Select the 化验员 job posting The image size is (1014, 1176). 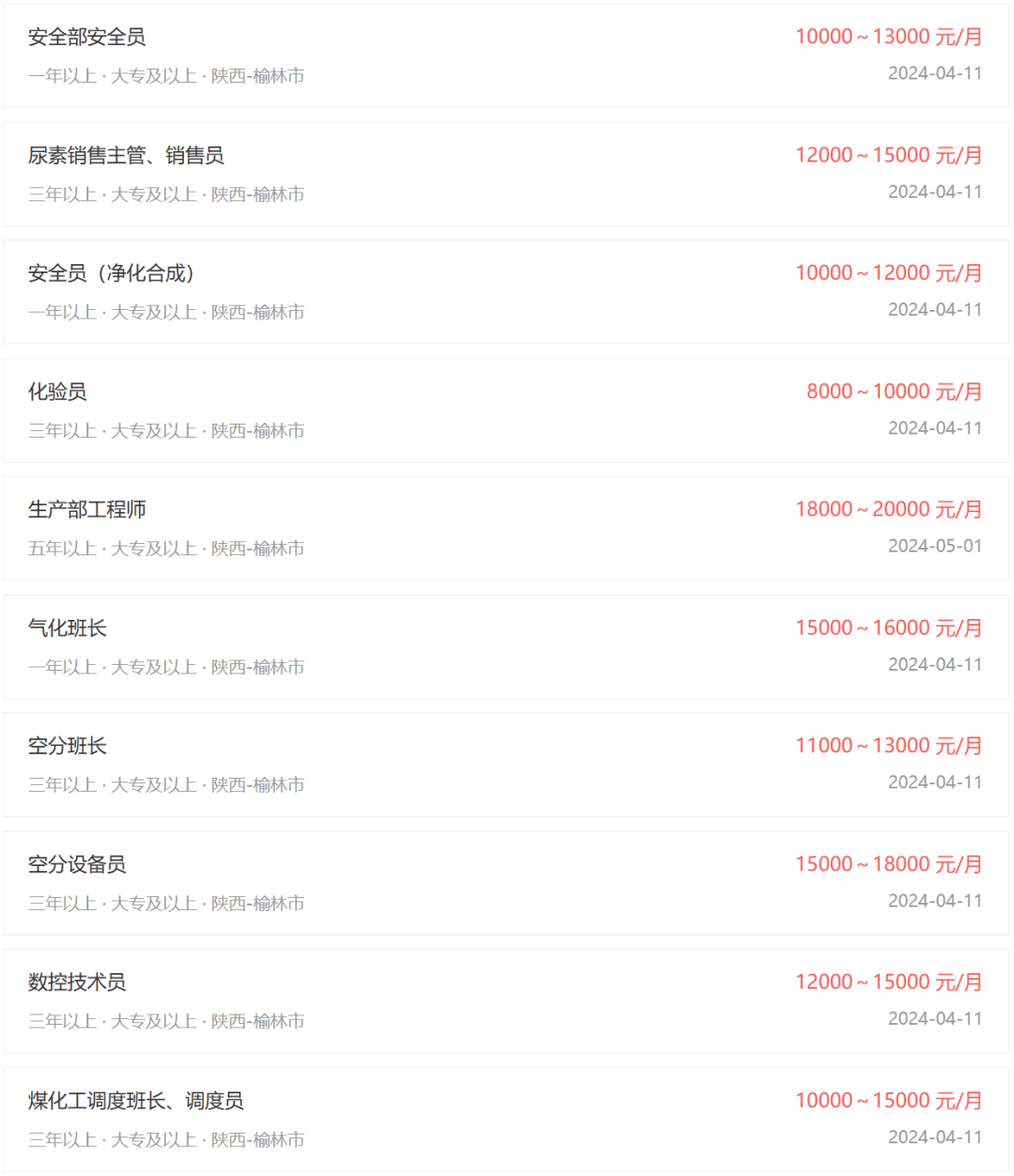click(57, 392)
